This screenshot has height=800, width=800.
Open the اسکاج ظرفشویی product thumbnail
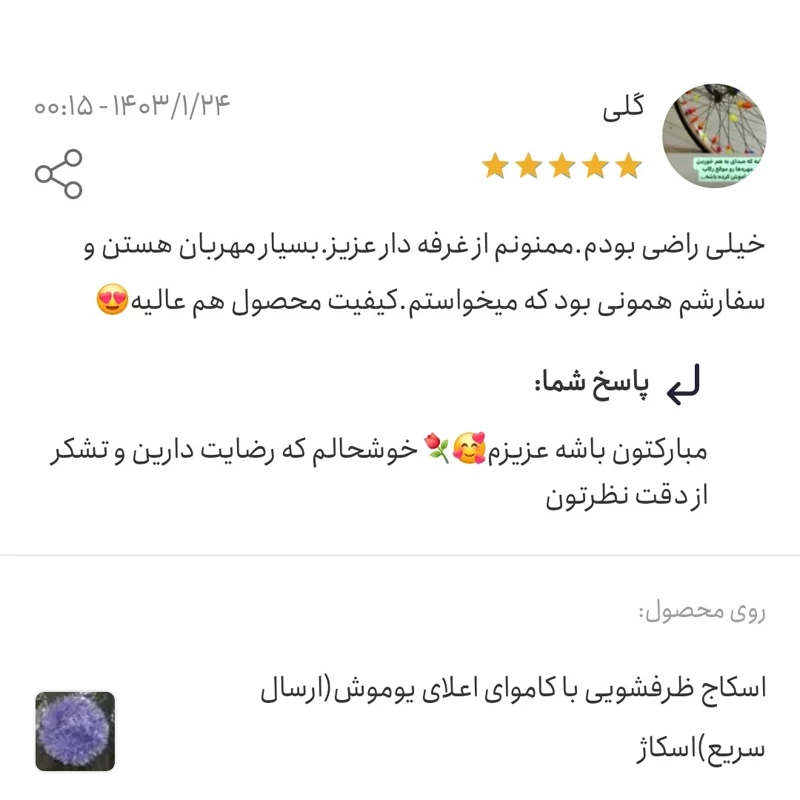(75, 731)
